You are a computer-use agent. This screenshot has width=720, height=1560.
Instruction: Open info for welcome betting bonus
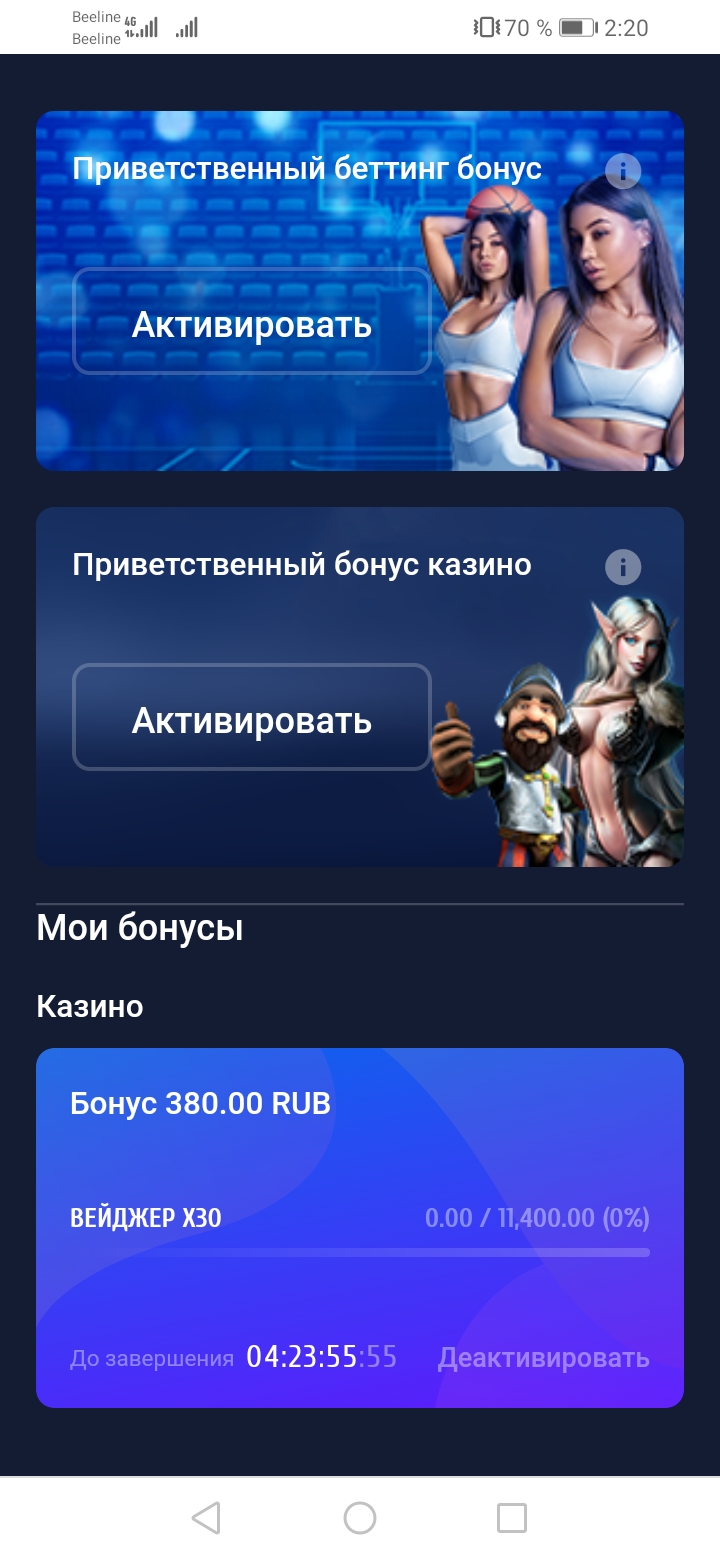[623, 171]
